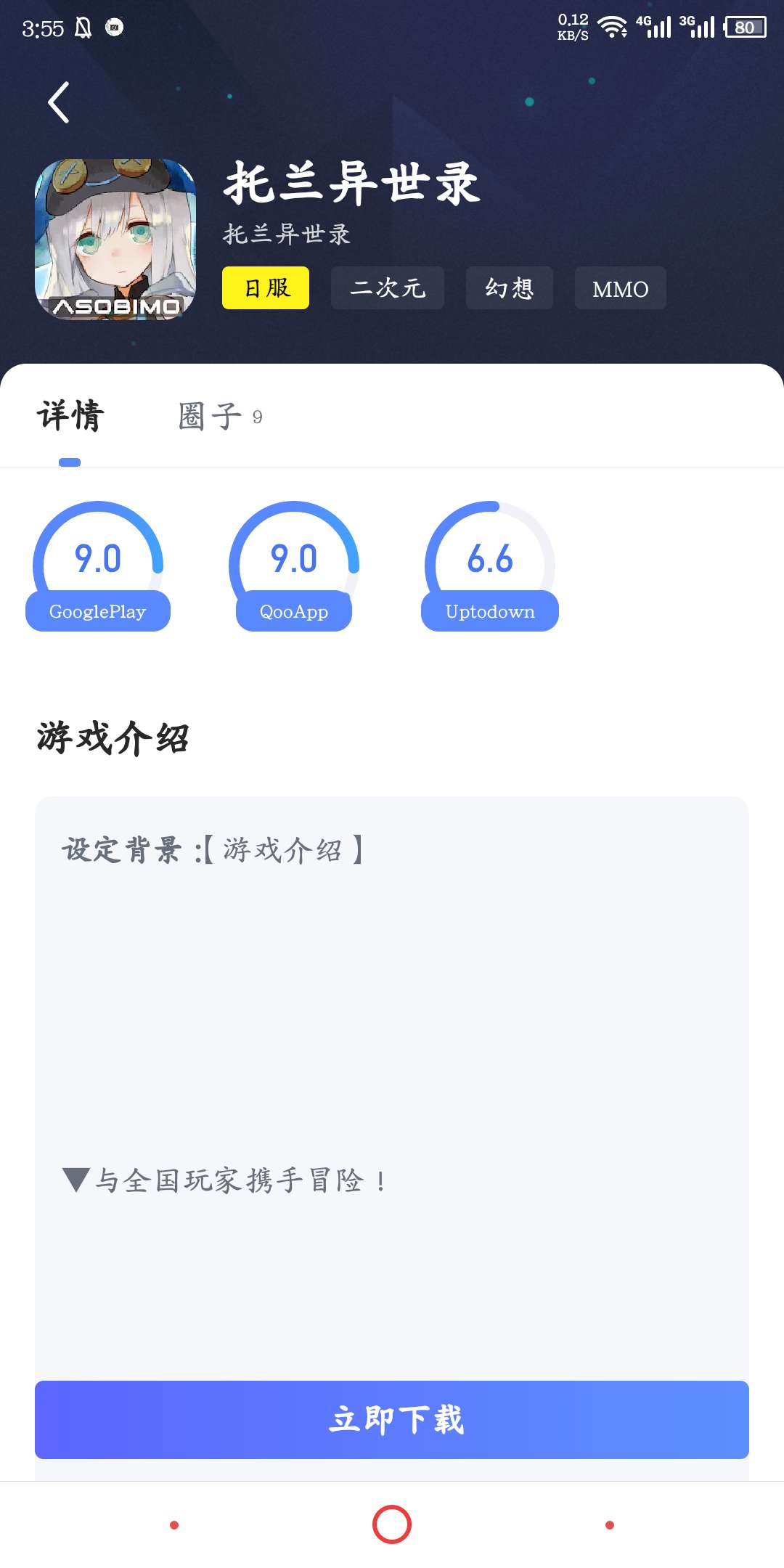Open the QooApp rating

[294, 568]
